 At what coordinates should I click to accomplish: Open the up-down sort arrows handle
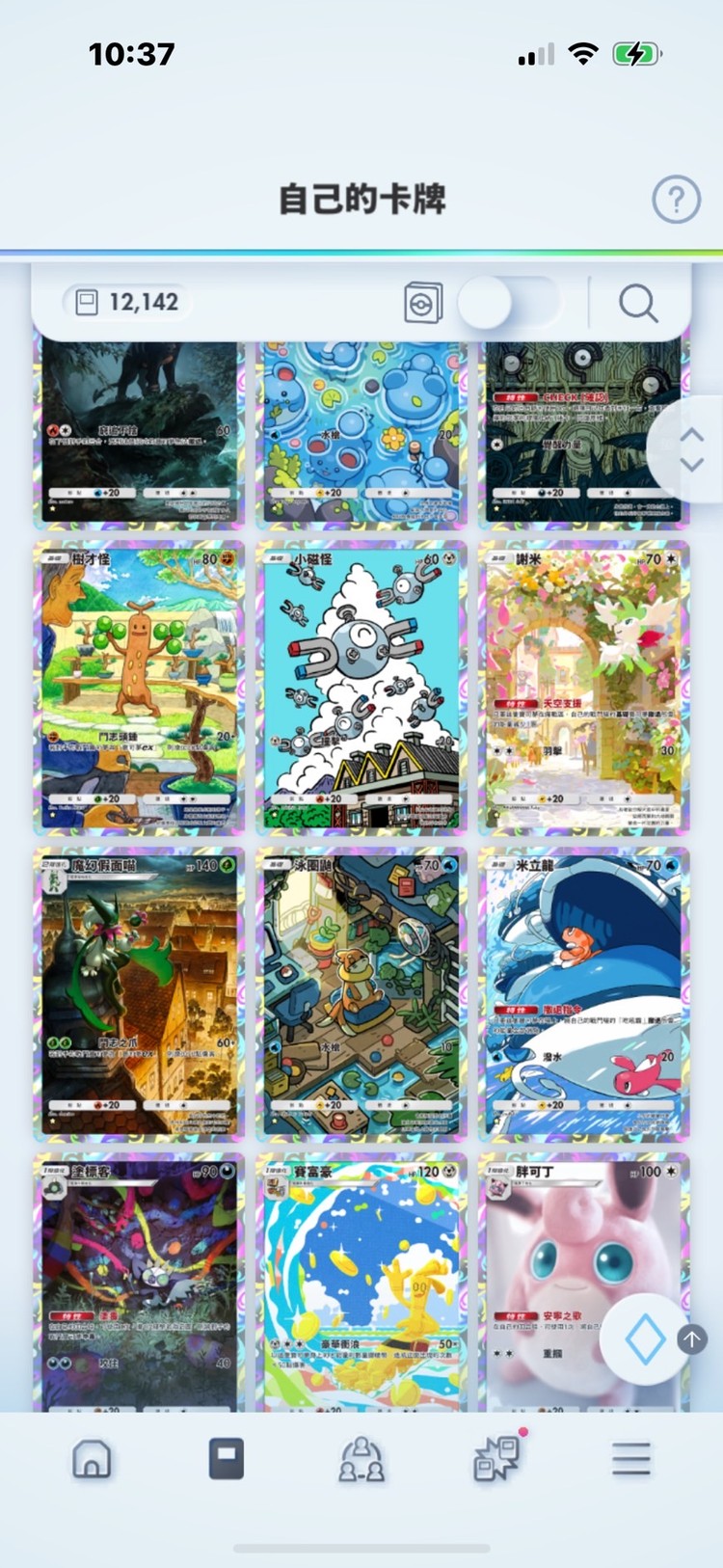coord(690,449)
